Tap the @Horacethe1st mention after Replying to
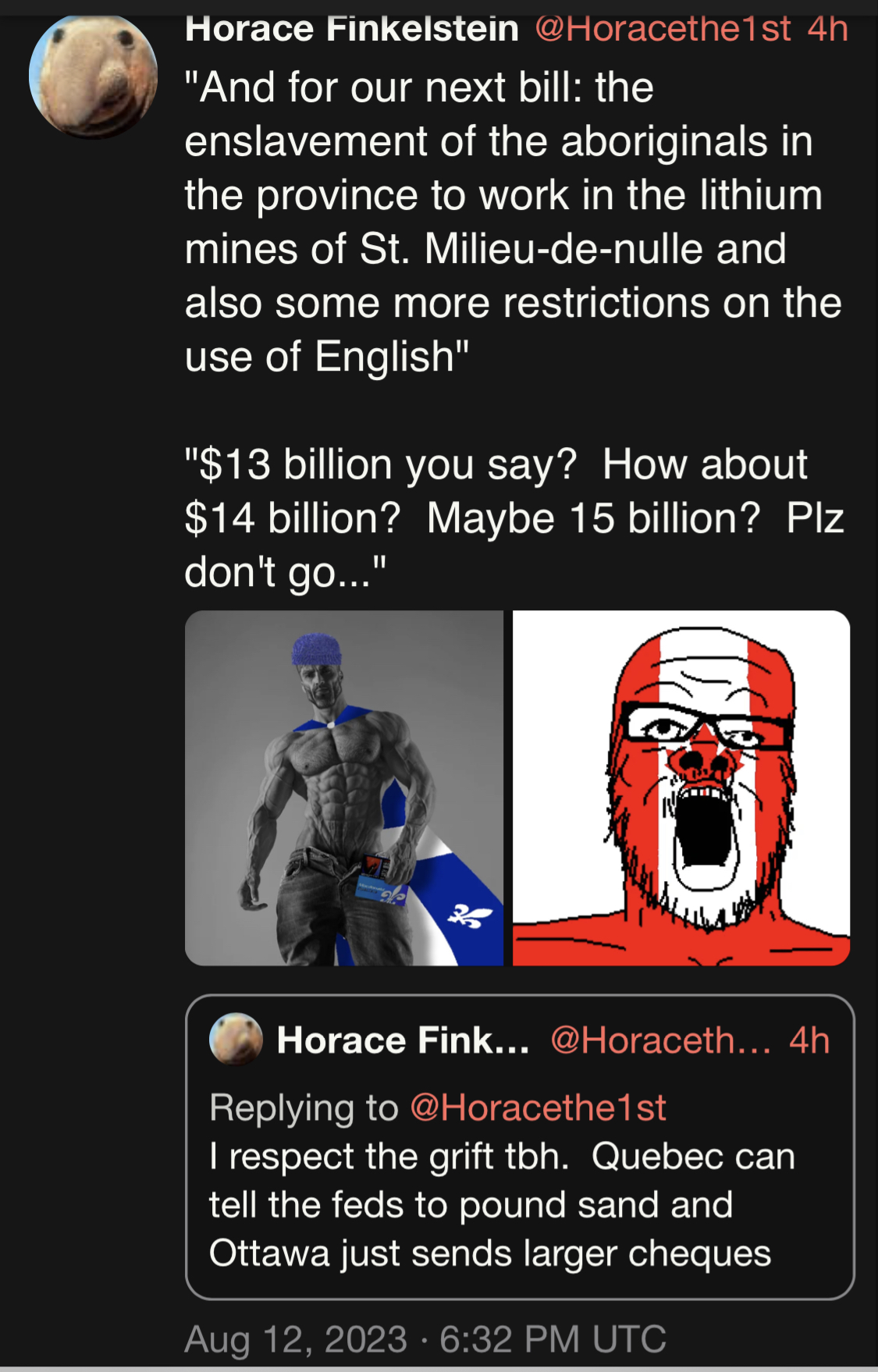Image resolution: width=878 pixels, height=1372 pixels. tap(538, 1107)
